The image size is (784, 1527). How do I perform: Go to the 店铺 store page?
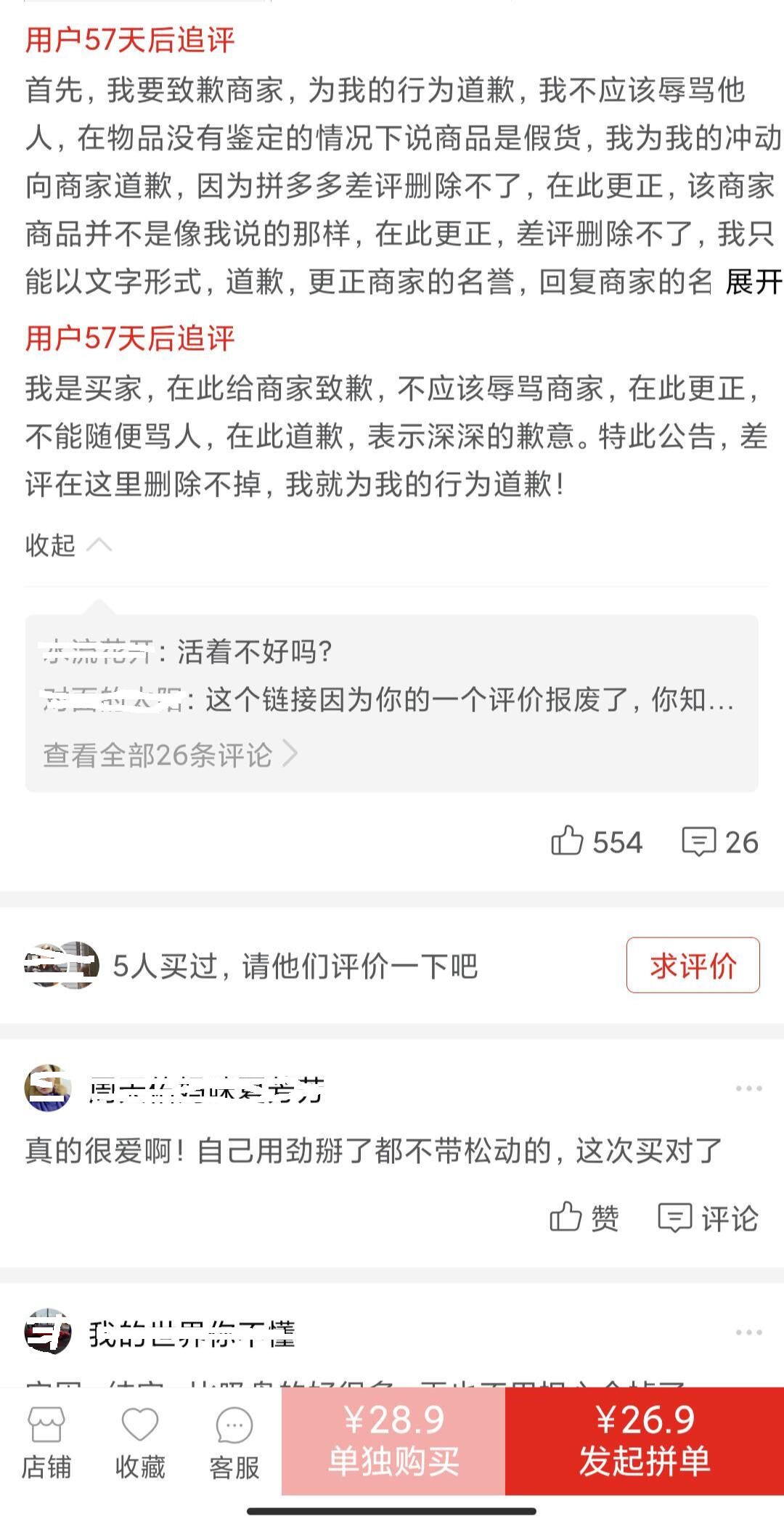coord(46,1442)
